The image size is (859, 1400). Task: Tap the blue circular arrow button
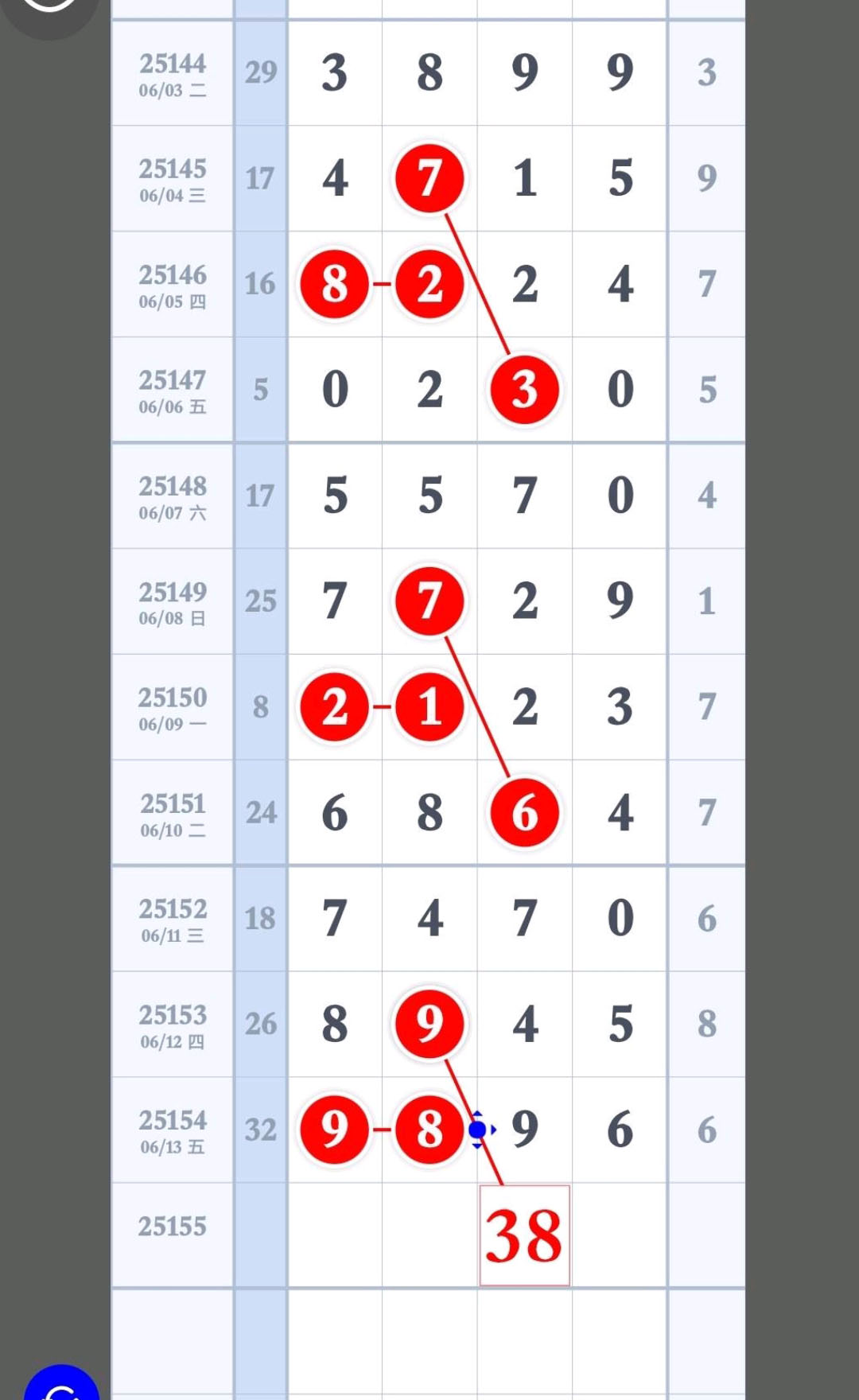point(62,1384)
